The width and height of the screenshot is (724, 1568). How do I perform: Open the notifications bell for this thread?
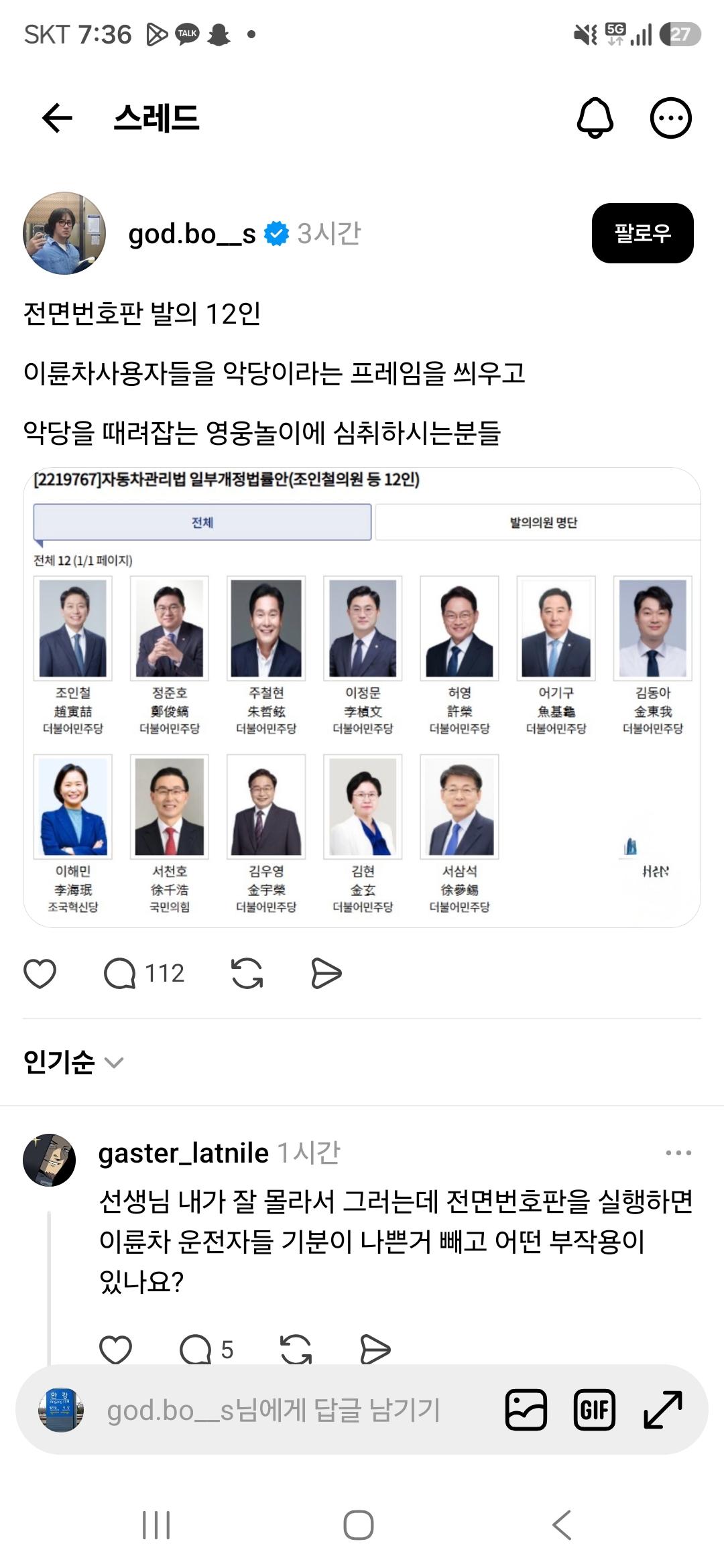595,118
